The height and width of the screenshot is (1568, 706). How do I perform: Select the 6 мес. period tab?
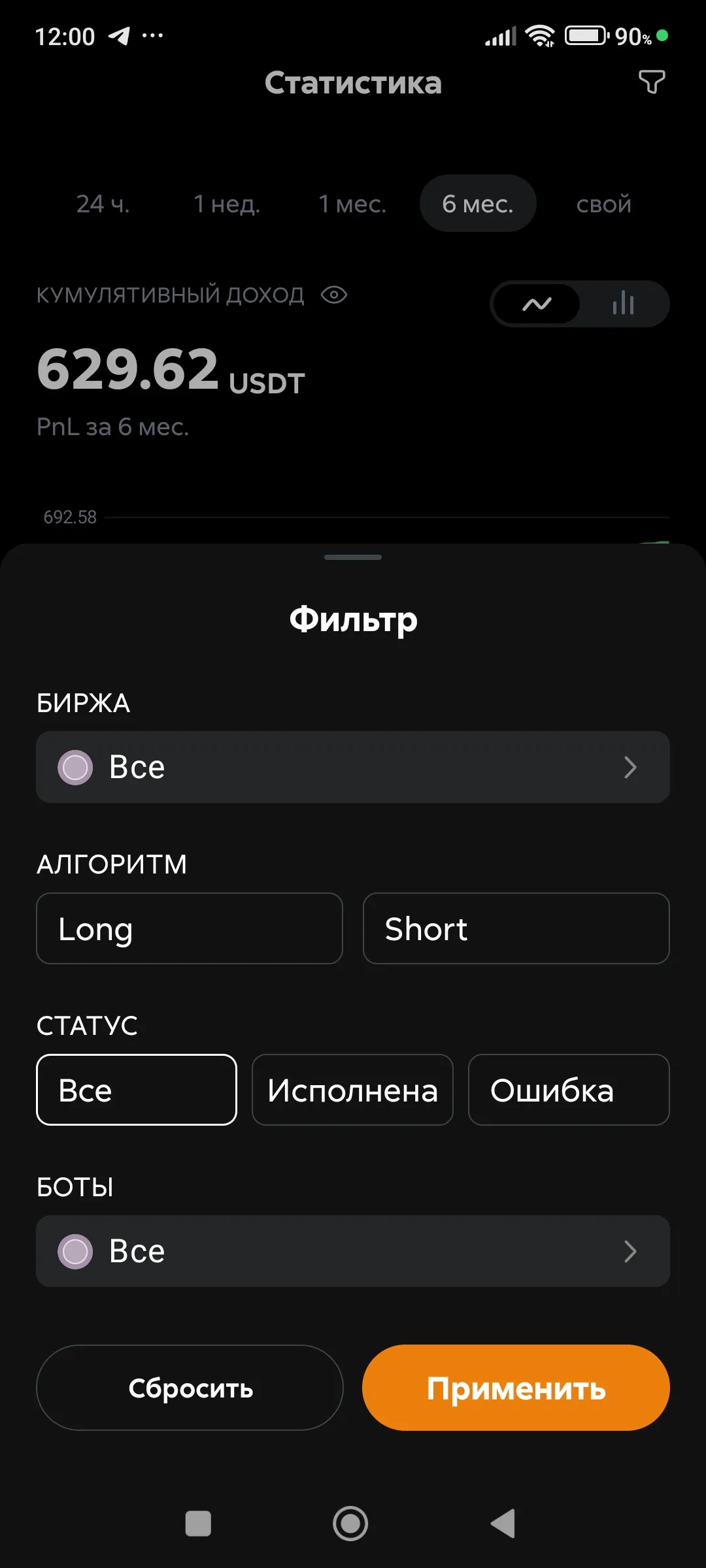478,203
